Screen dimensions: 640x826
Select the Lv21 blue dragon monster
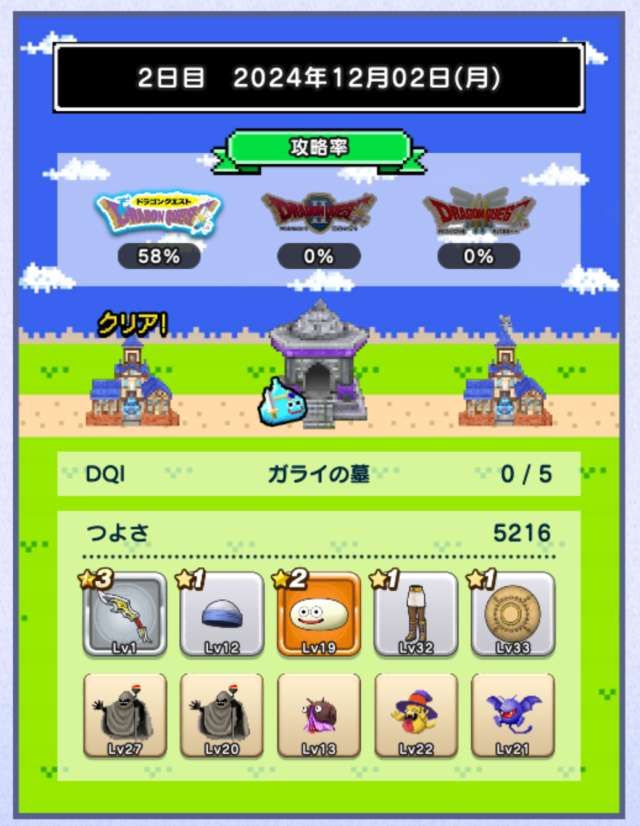[512, 714]
